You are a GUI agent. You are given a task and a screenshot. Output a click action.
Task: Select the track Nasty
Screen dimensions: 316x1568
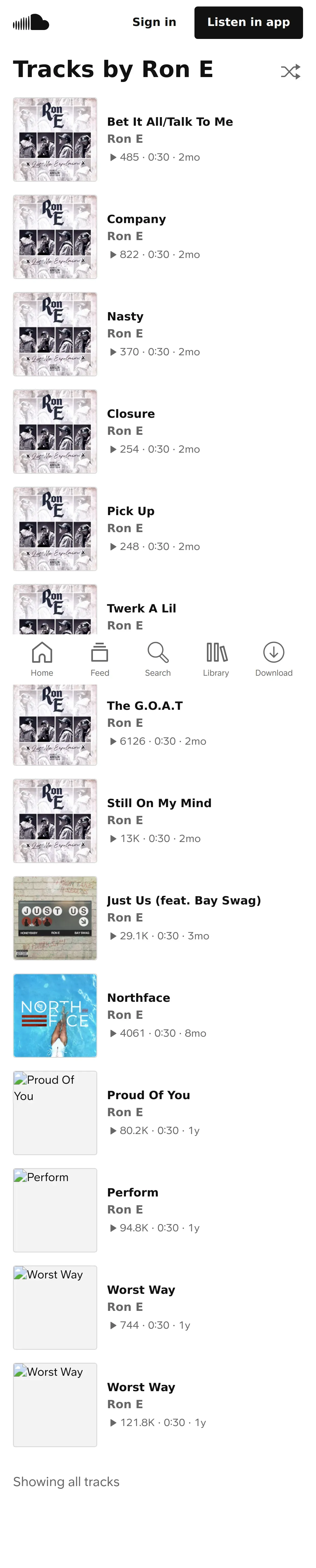[125, 317]
